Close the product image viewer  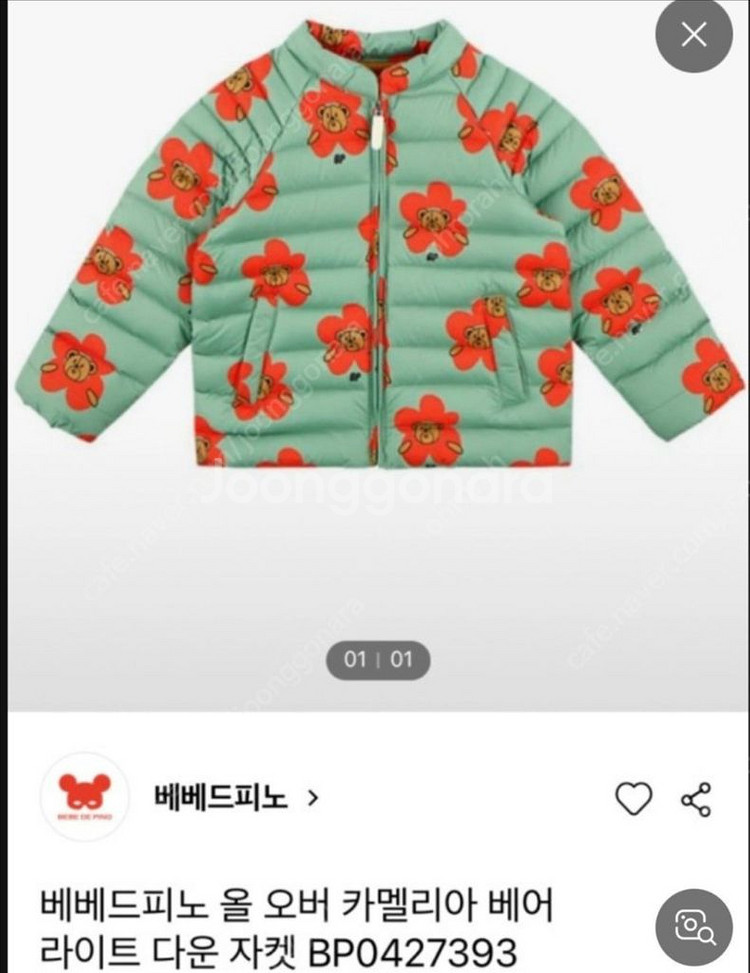[x=693, y=37]
